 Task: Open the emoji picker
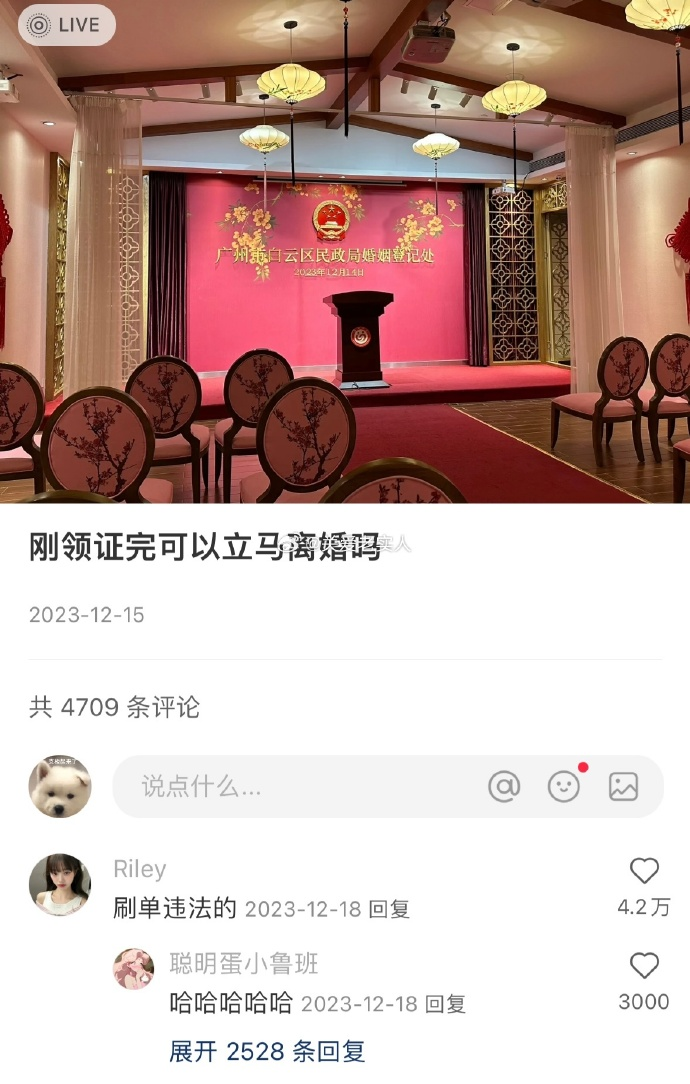[564, 787]
